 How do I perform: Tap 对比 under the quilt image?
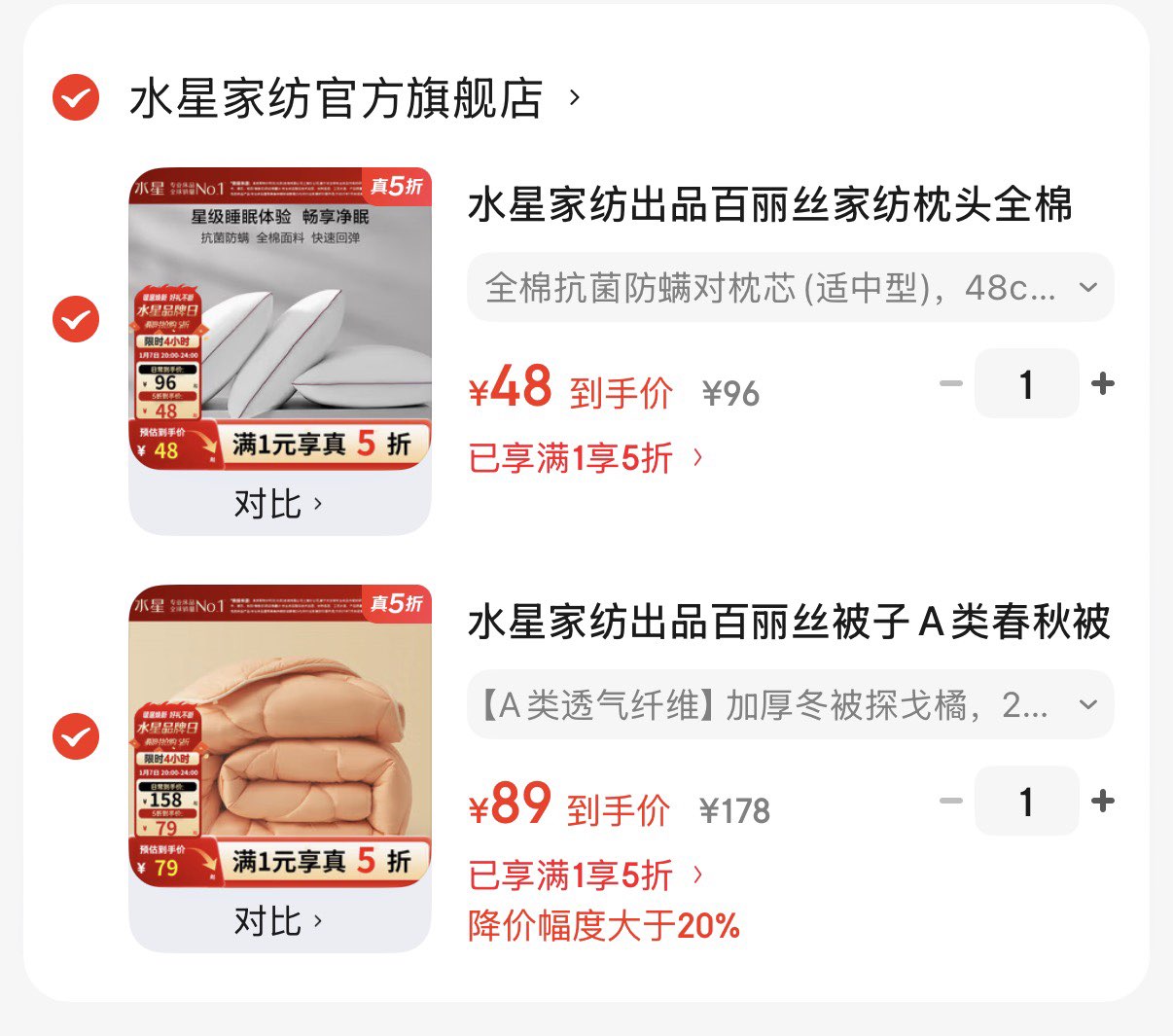coord(278,921)
